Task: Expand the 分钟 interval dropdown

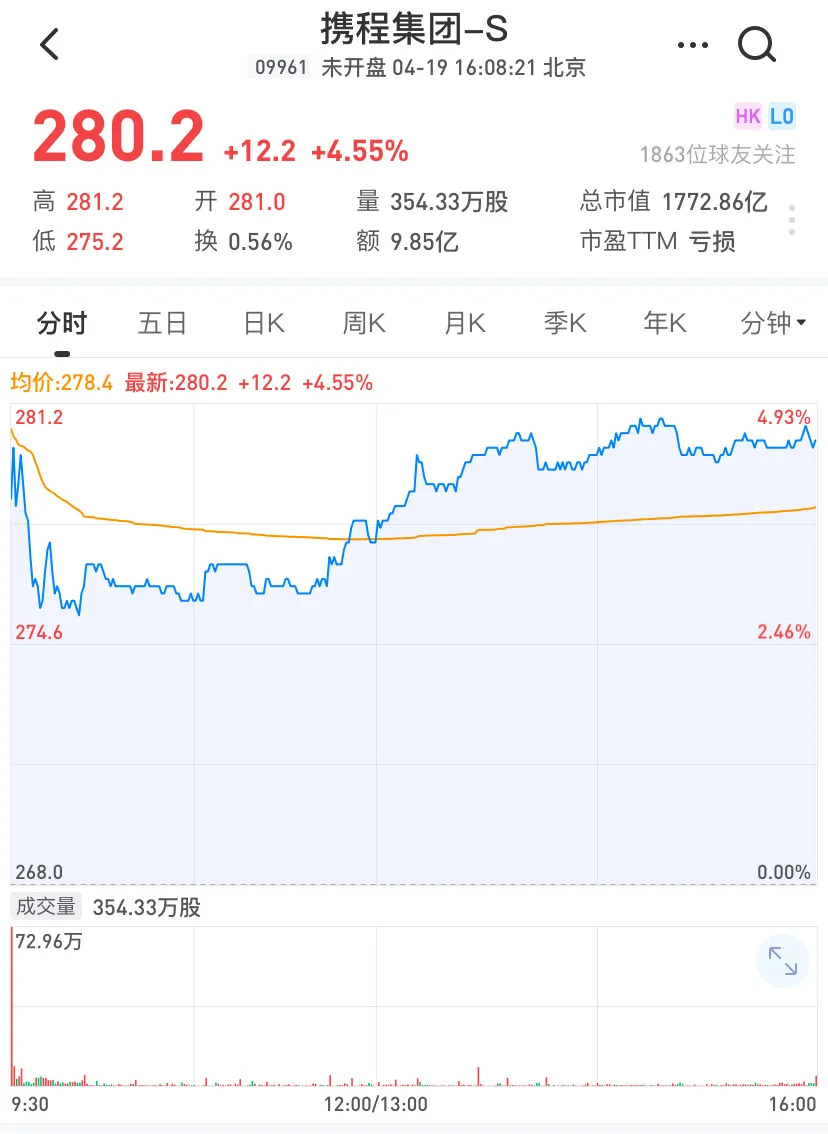Action: tap(773, 323)
